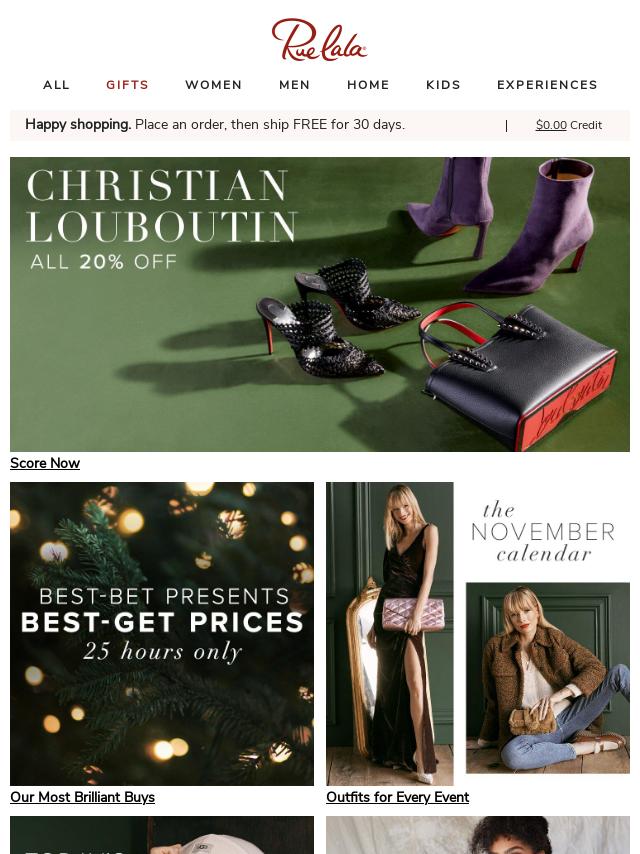Open the HOME category
The width and height of the screenshot is (640, 854).
368,85
